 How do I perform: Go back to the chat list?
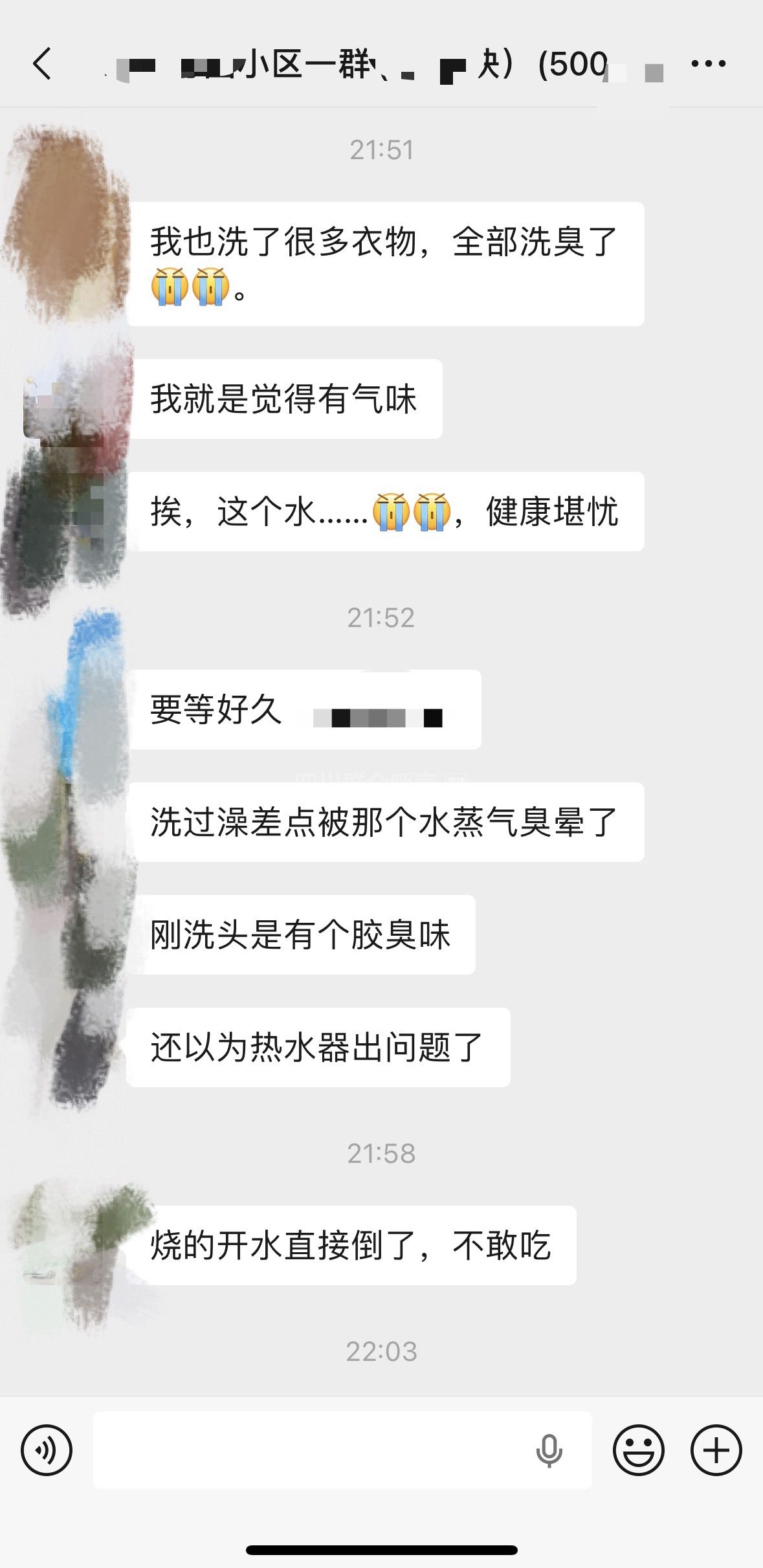(43, 63)
